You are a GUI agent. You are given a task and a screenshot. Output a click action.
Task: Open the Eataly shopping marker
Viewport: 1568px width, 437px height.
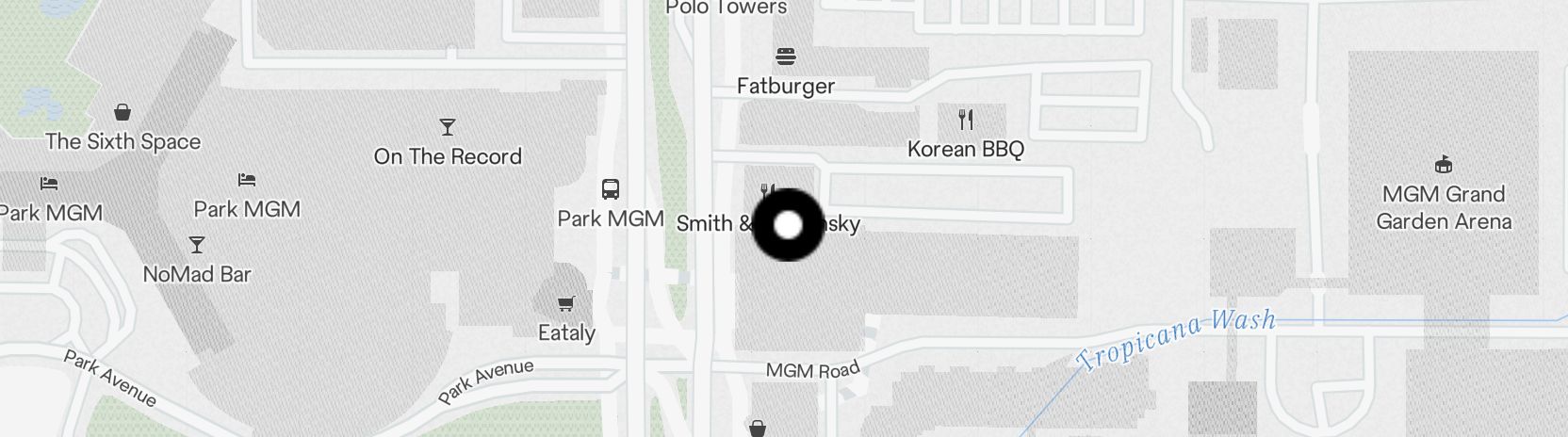[x=565, y=304]
